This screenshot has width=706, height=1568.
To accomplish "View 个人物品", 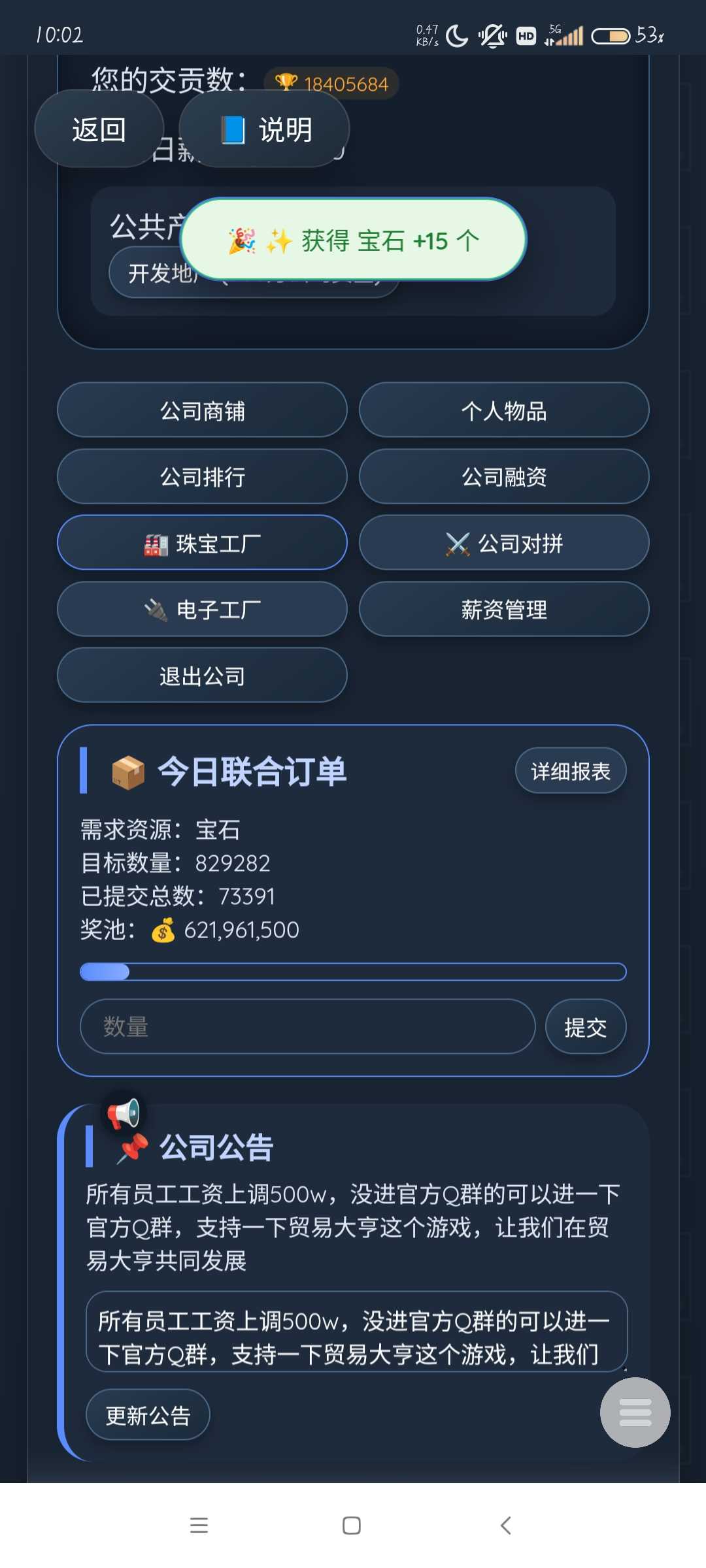I will (x=503, y=410).
